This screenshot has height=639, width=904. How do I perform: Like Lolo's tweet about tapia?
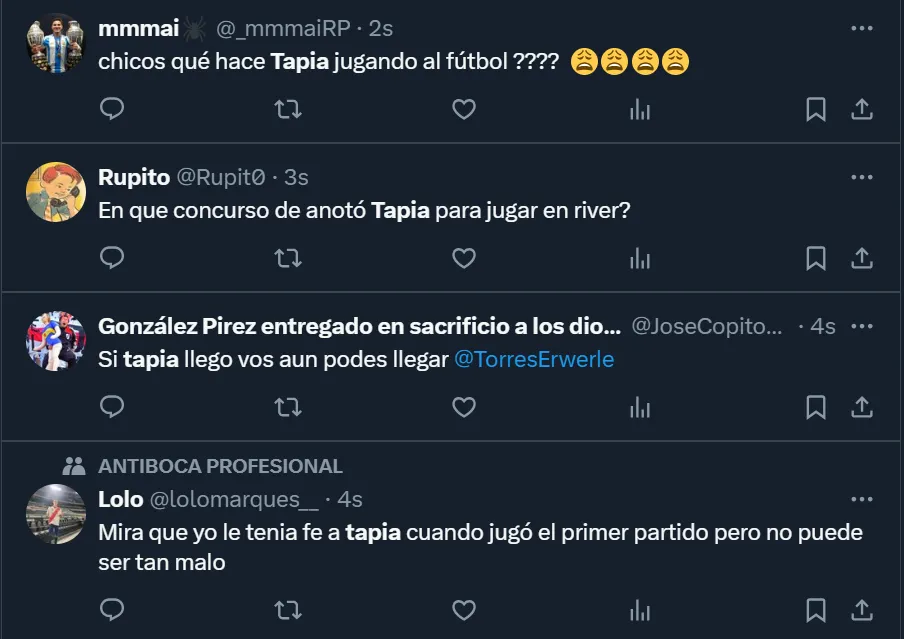click(x=464, y=608)
